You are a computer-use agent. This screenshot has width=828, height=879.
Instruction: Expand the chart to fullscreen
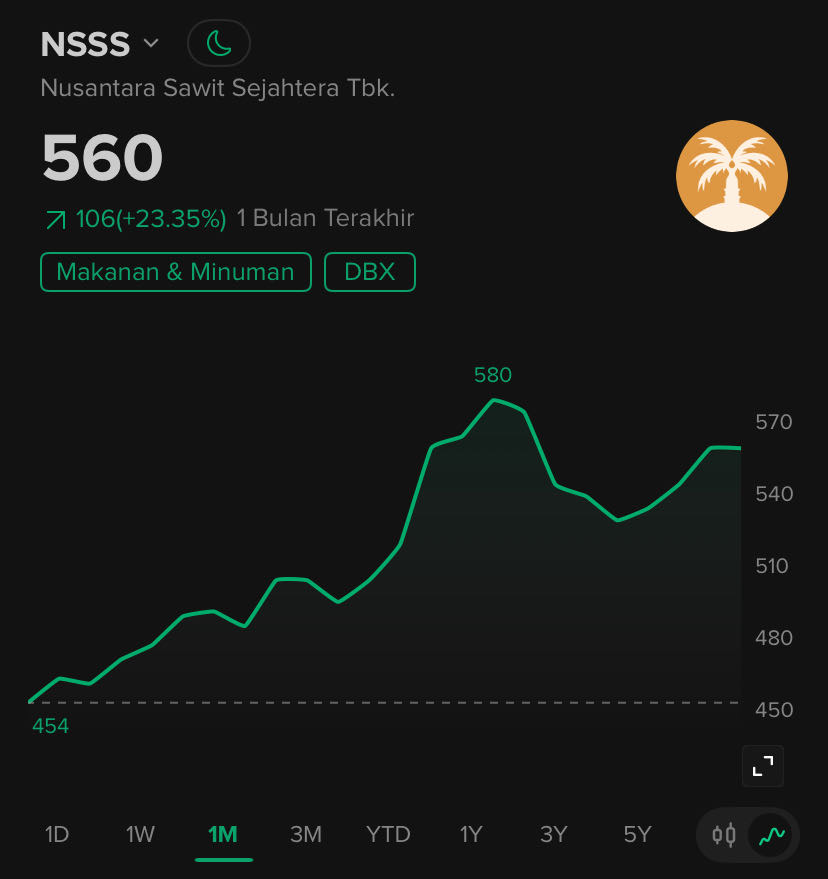click(763, 766)
